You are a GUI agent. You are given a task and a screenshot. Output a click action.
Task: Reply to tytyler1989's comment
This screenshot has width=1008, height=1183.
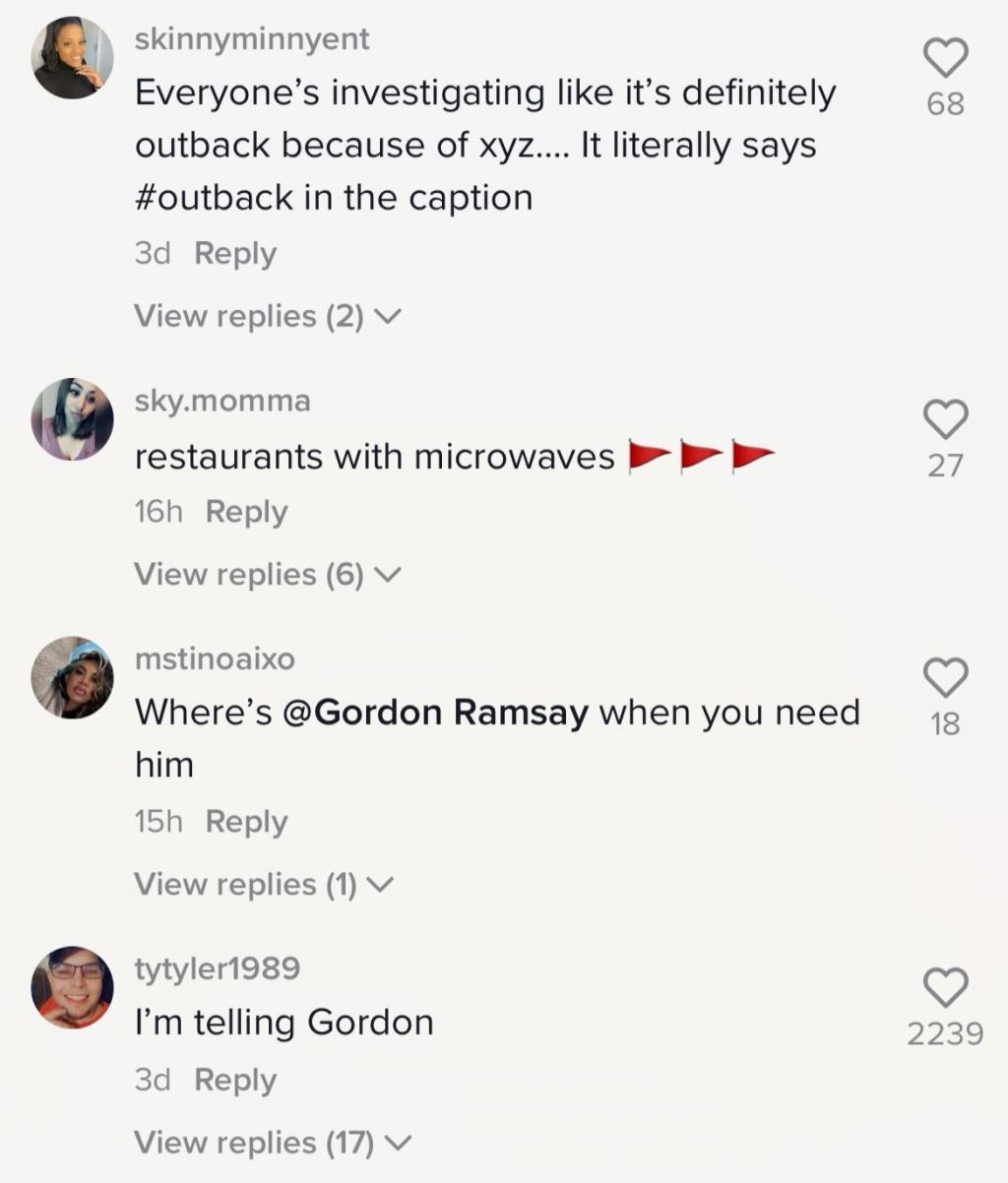click(235, 1081)
